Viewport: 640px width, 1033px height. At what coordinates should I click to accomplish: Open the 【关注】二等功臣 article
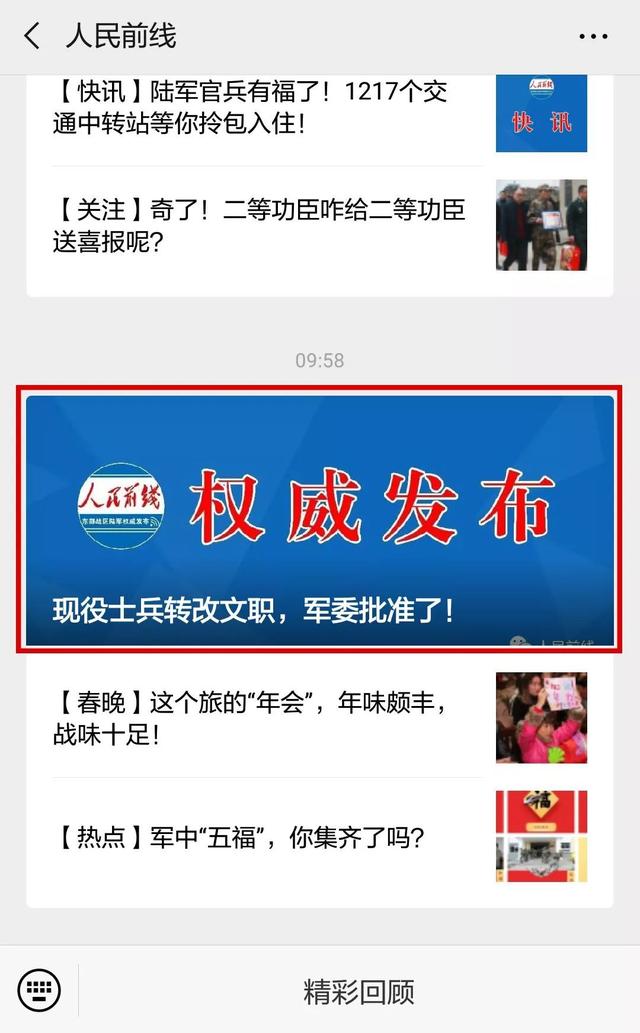point(320,226)
